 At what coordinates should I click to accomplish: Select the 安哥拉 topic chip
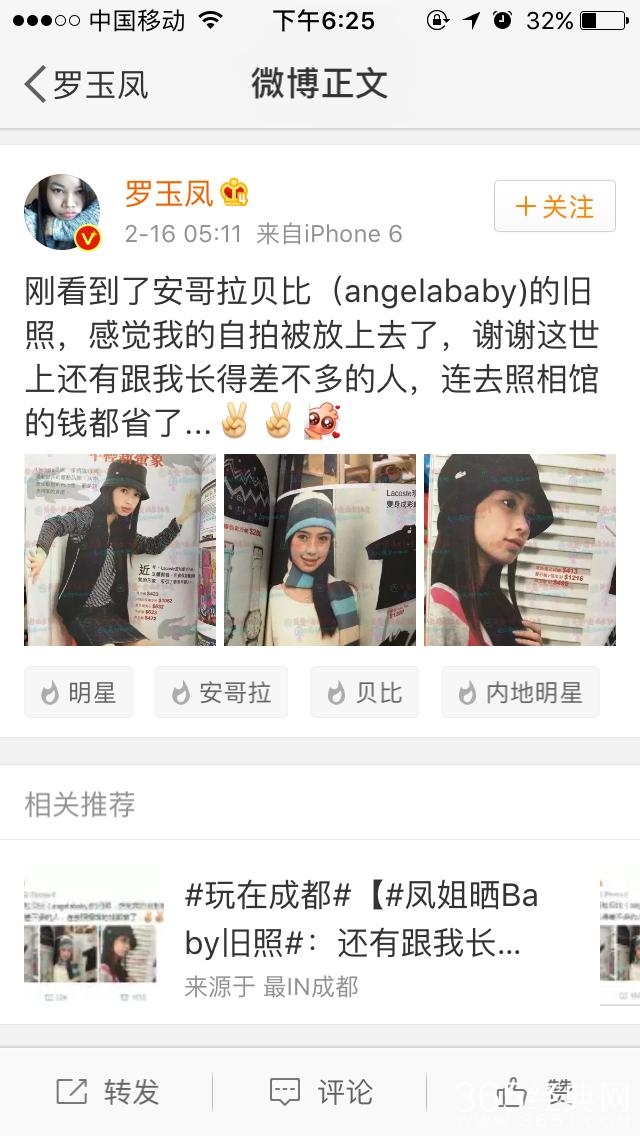(221, 692)
